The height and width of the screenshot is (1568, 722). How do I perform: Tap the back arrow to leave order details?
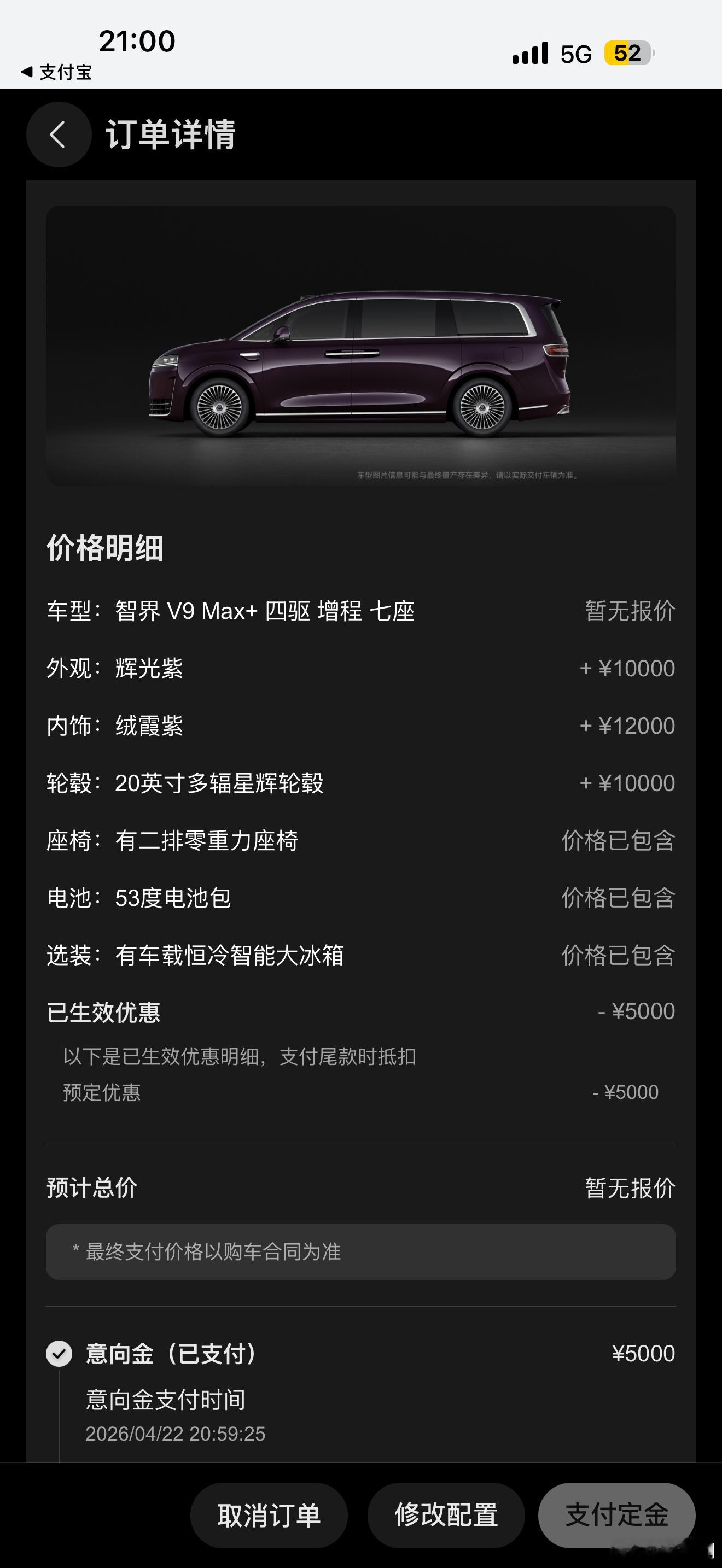click(59, 135)
